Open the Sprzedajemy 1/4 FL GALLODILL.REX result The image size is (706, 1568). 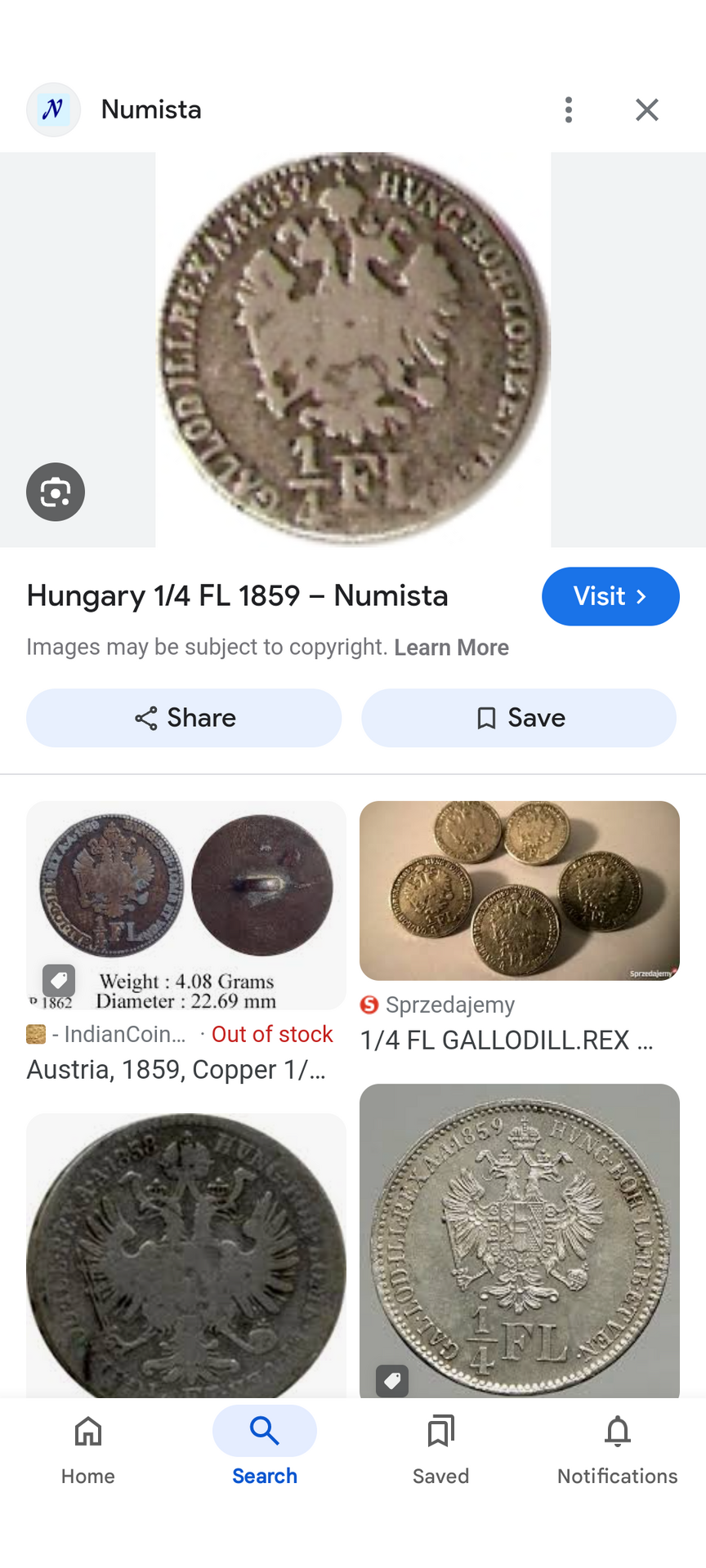tap(520, 890)
